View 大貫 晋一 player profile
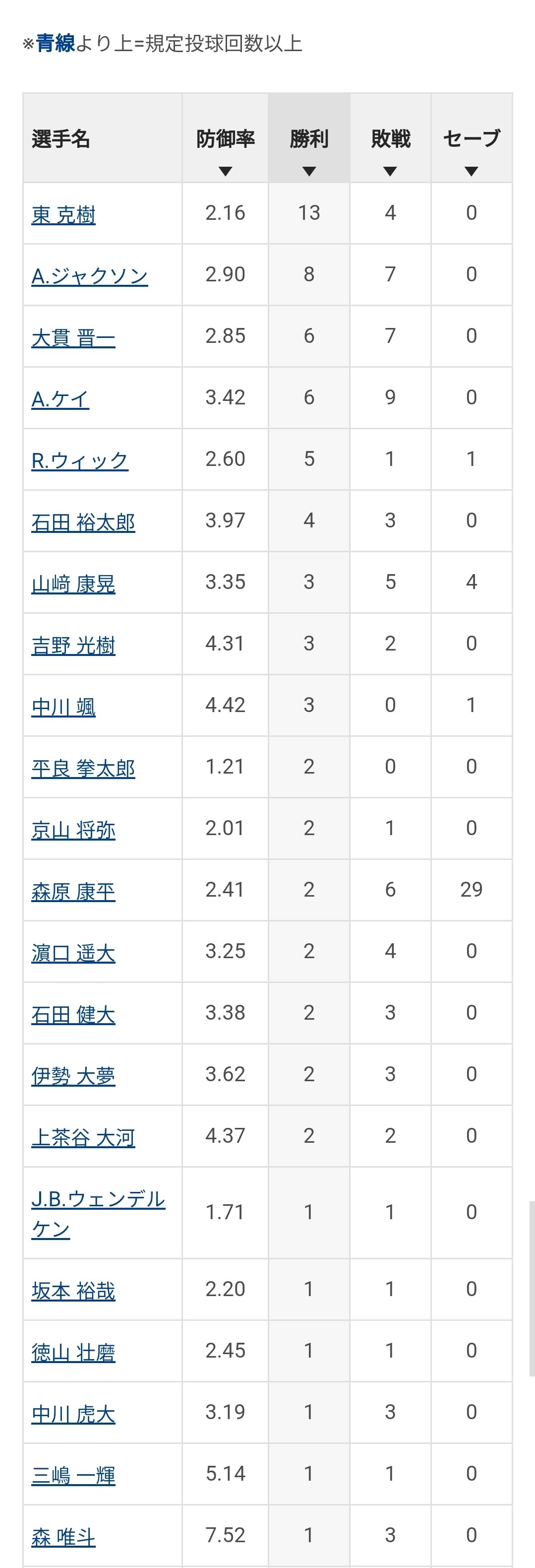 [x=73, y=338]
